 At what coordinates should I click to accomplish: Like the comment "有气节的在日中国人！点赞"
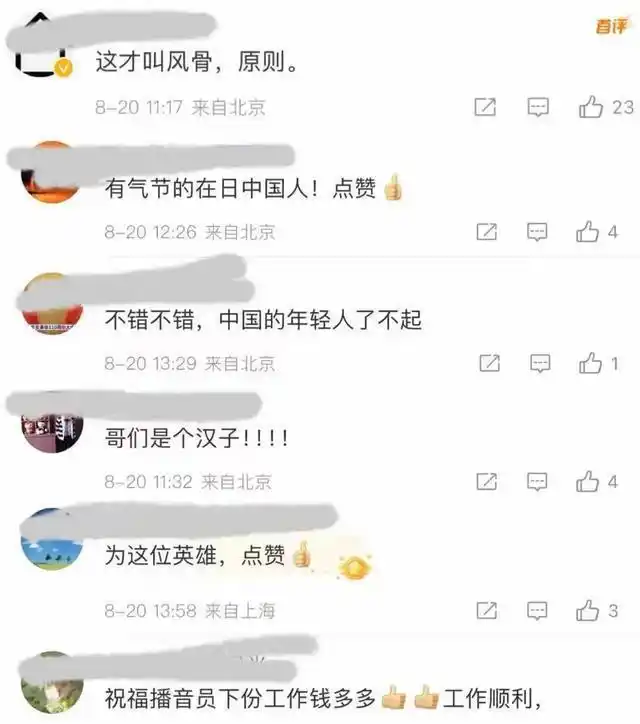[588, 232]
